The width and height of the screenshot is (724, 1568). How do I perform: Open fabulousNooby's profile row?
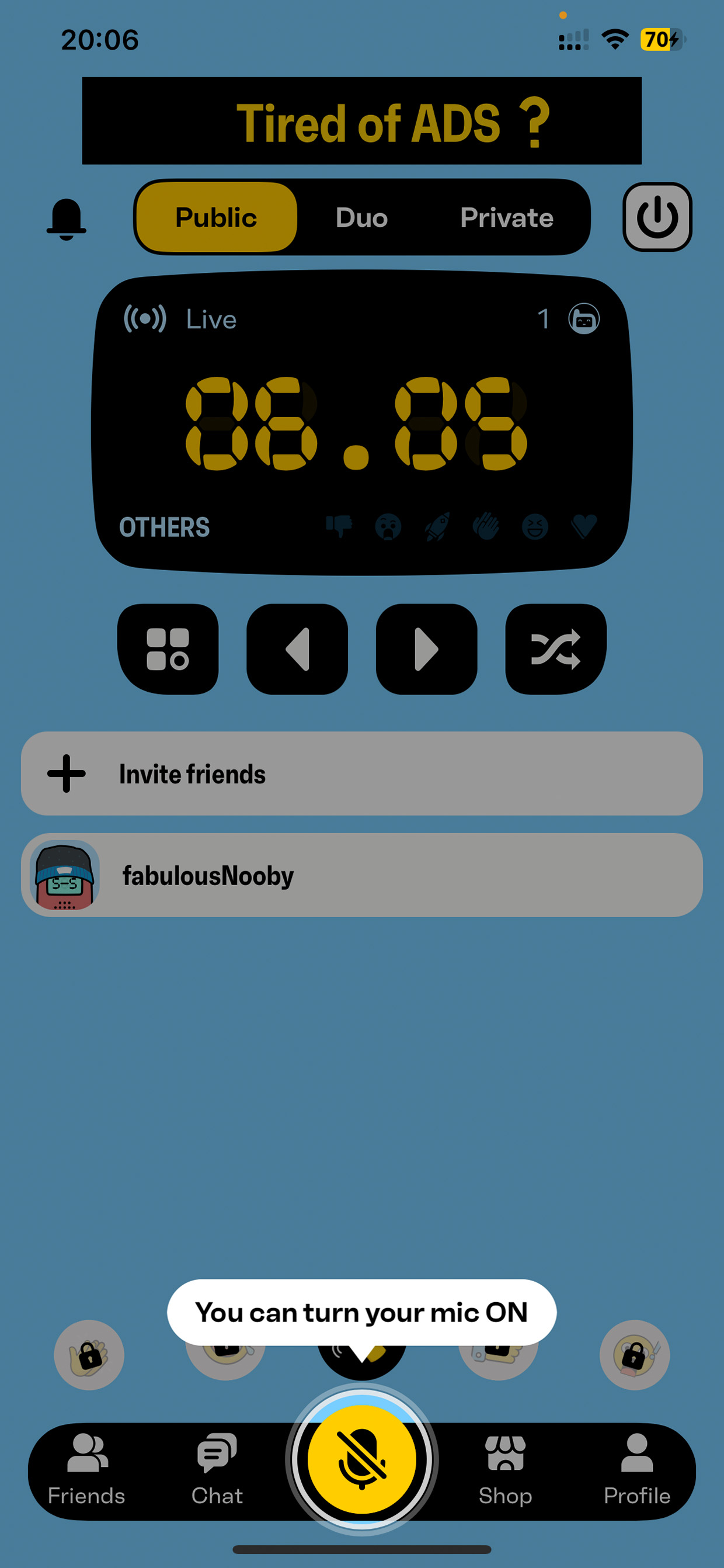[361, 875]
